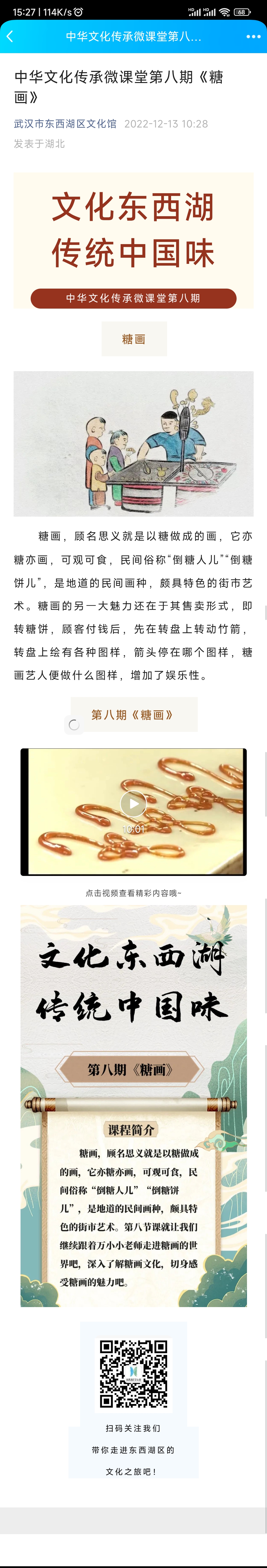Play the 糖画 video
The image size is (267, 1568).
(133, 804)
